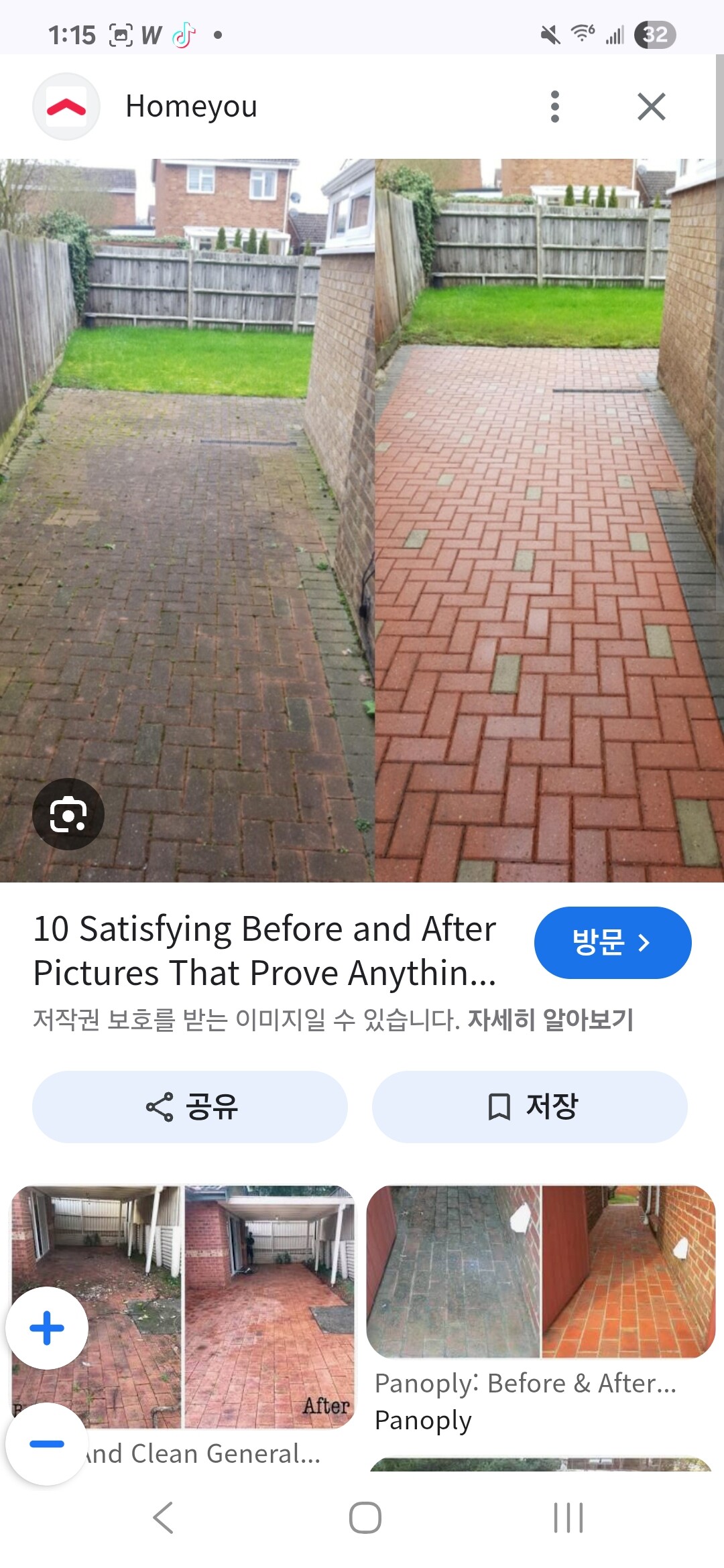Open recent apps from navigation bar
The image size is (724, 1568).
coord(568,1518)
